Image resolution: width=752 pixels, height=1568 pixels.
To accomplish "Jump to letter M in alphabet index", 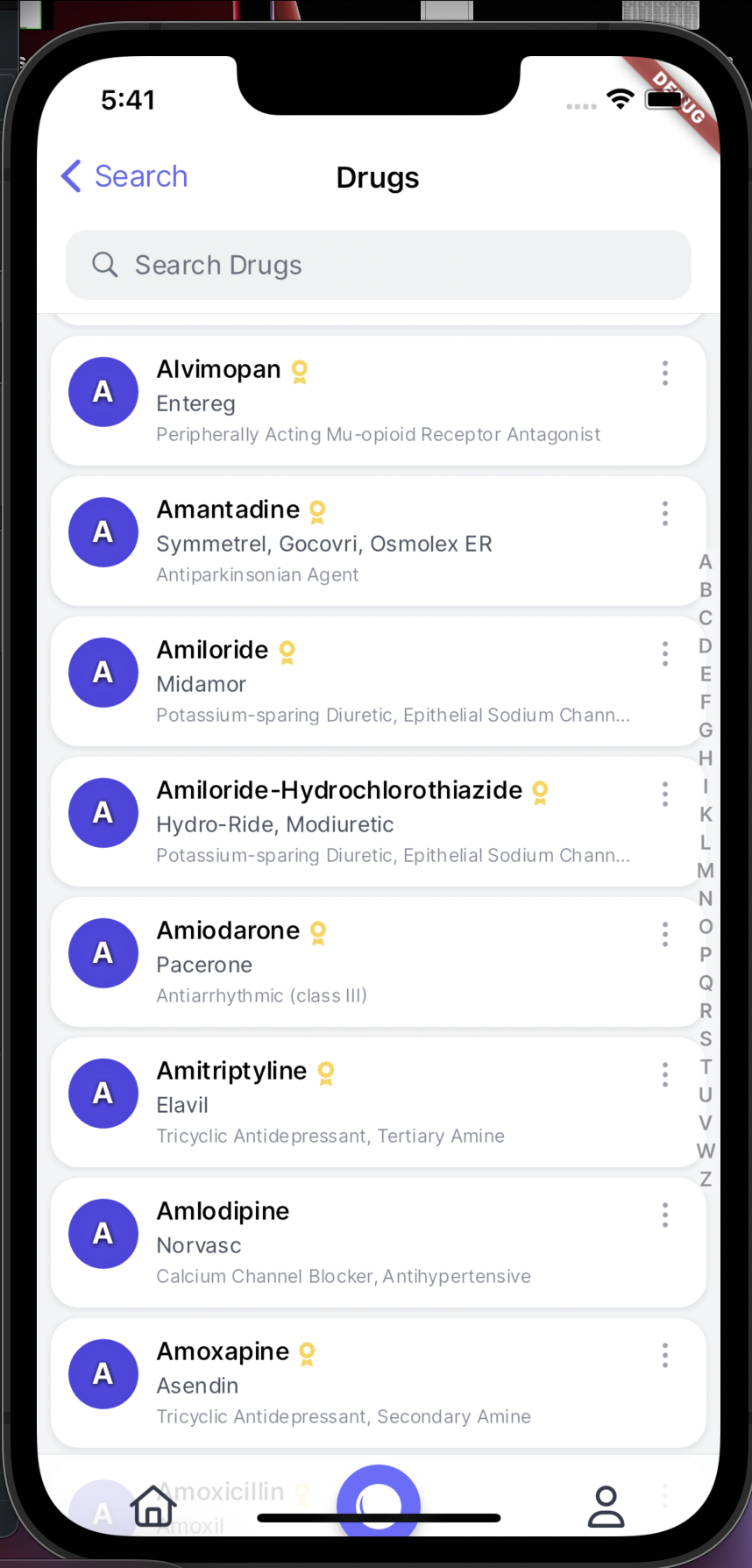I will point(706,871).
